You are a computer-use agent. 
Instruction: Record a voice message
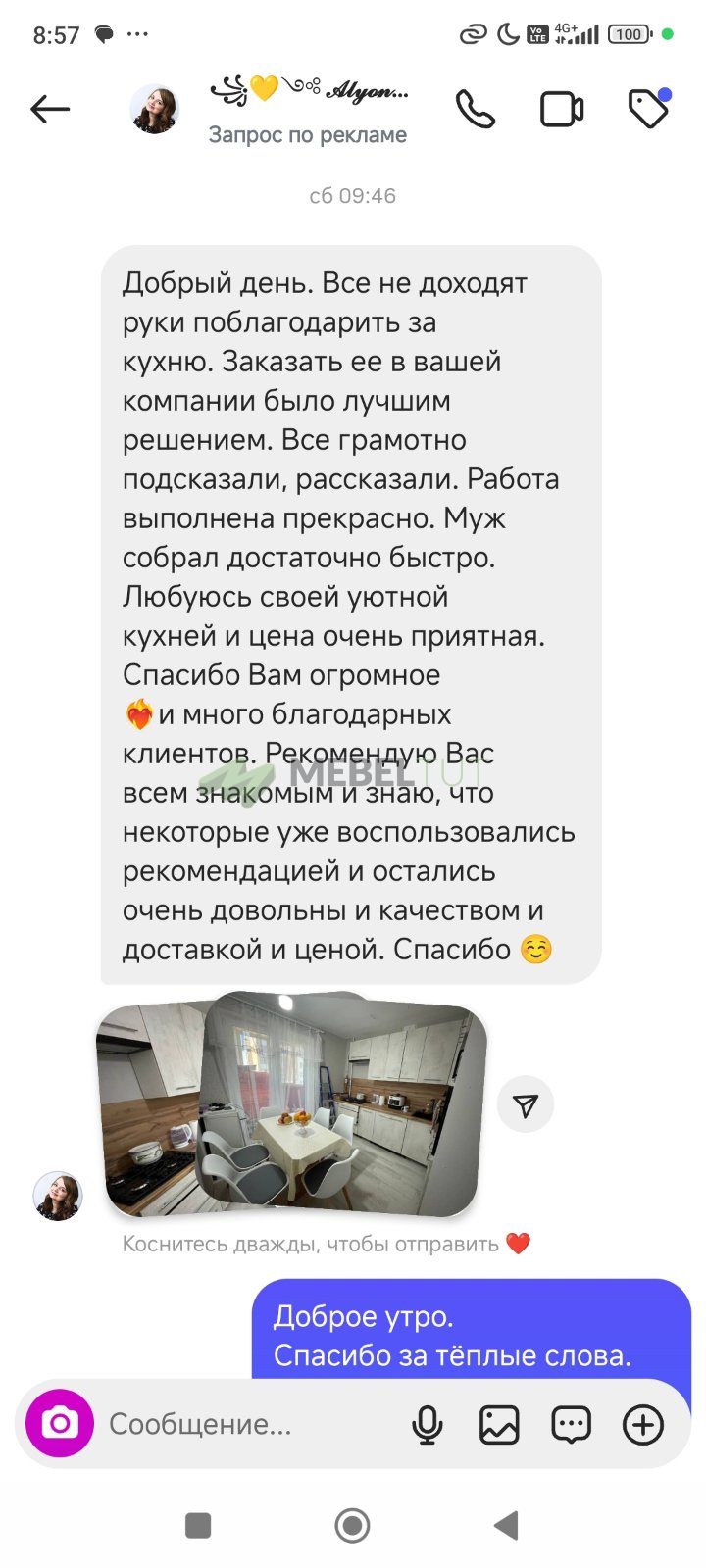428,1424
